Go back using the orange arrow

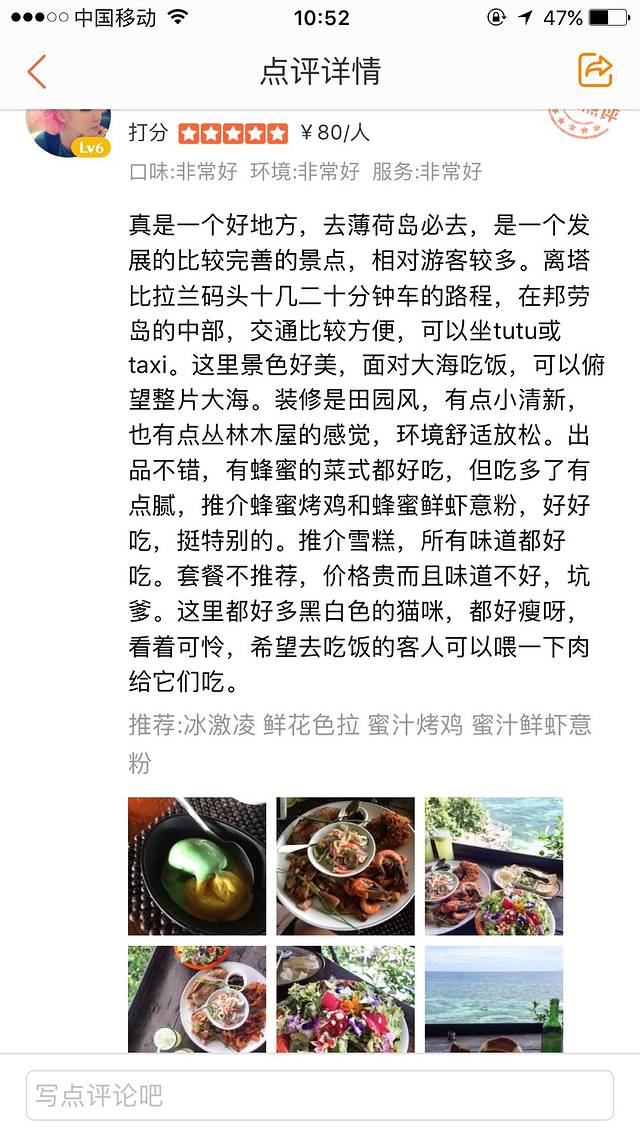[37, 72]
